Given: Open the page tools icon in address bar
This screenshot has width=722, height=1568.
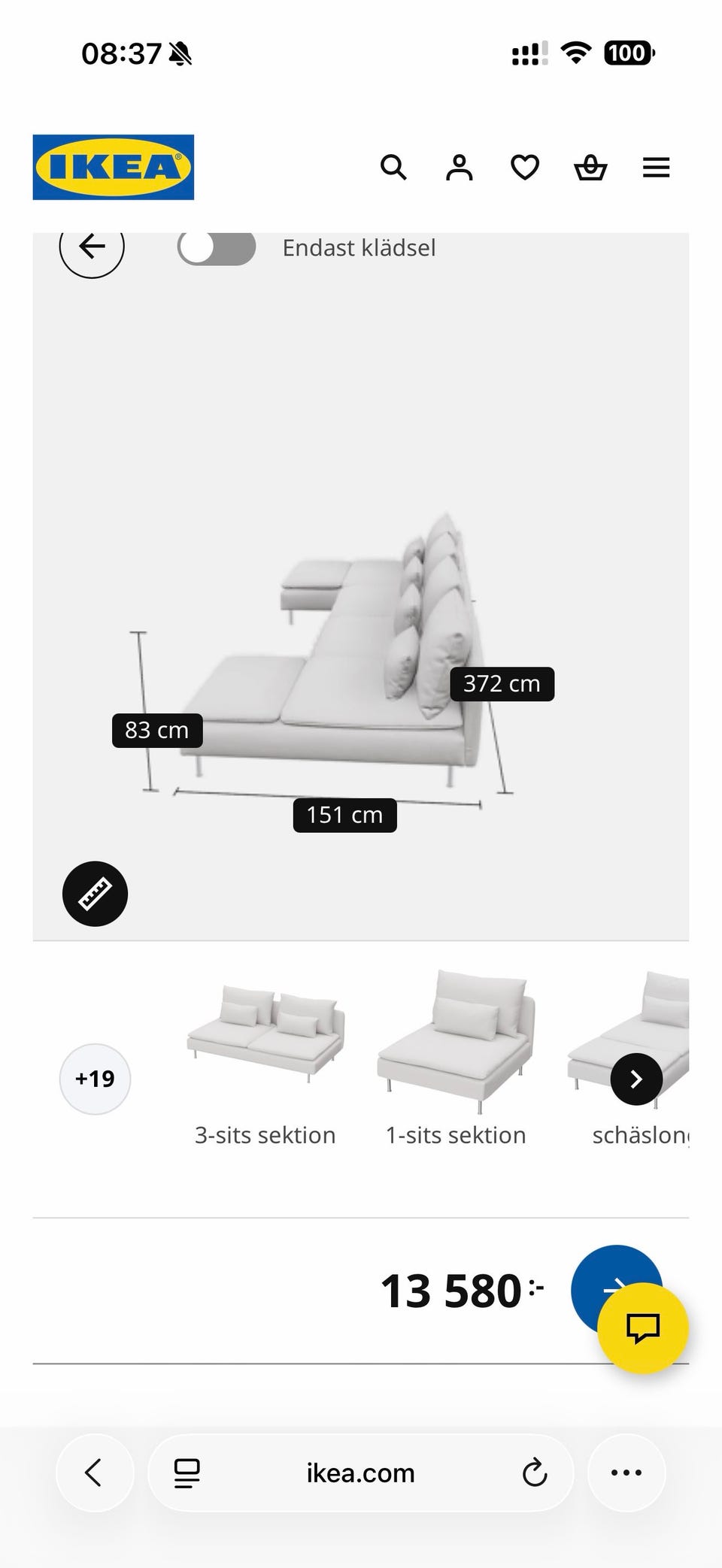Looking at the screenshot, I should coord(187,1473).
